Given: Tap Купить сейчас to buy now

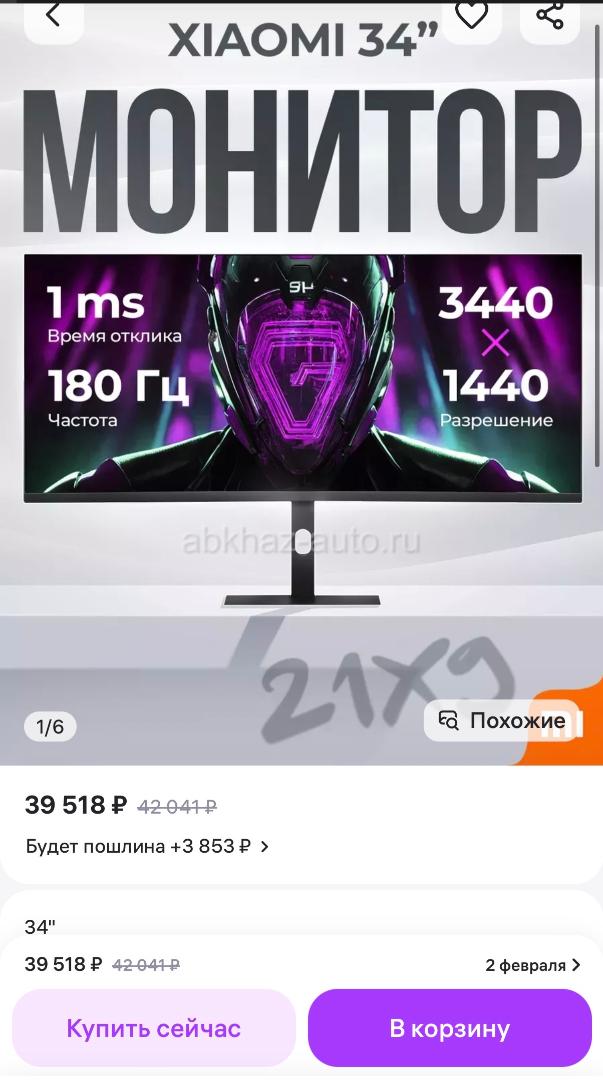Looking at the screenshot, I should pyautogui.click(x=154, y=1028).
